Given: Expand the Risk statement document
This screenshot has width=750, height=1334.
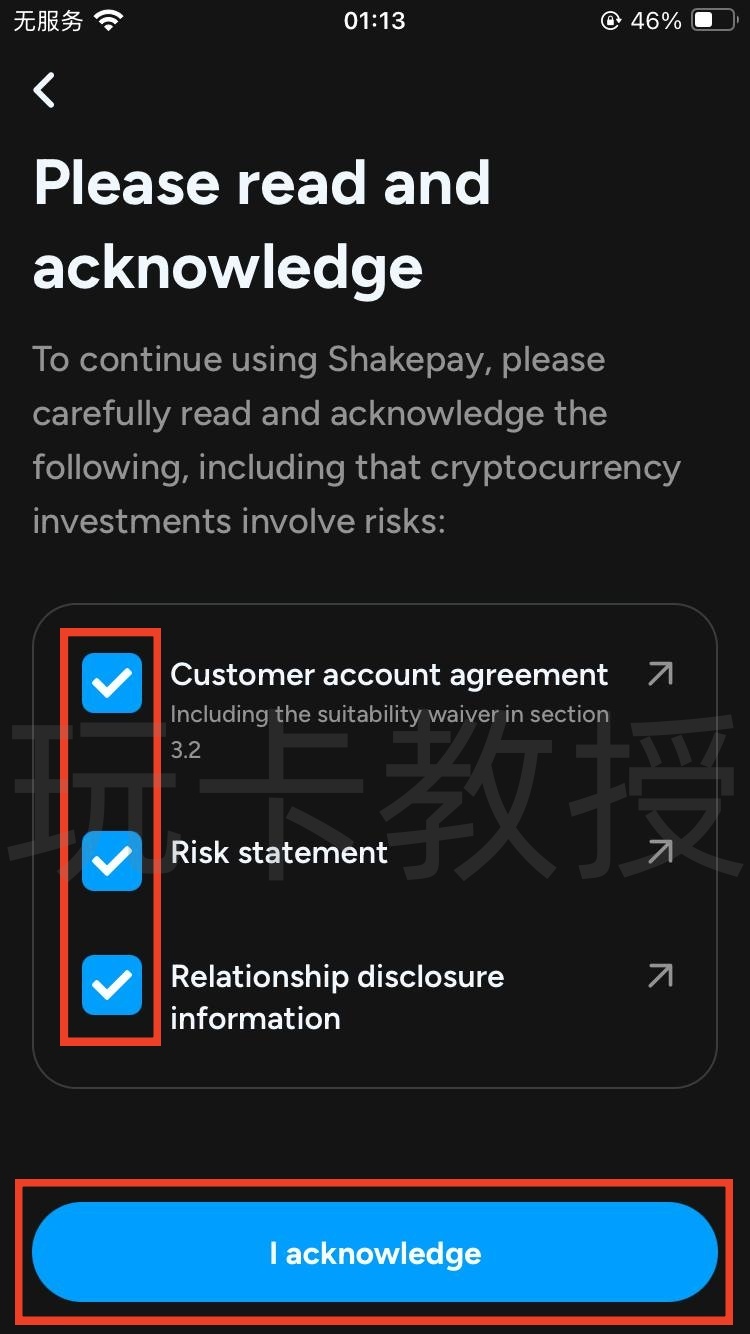Looking at the screenshot, I should coord(278,852).
